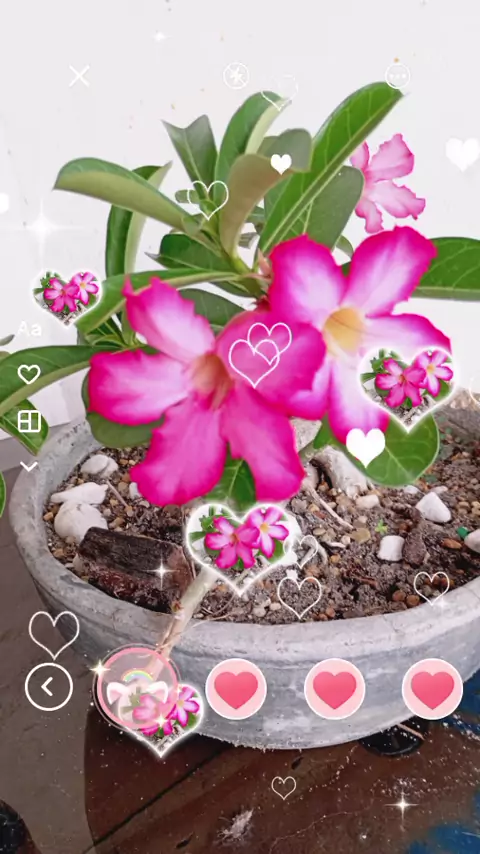This screenshot has height=854, width=480.
Task: Open the layout grid tool
Action: [29, 422]
